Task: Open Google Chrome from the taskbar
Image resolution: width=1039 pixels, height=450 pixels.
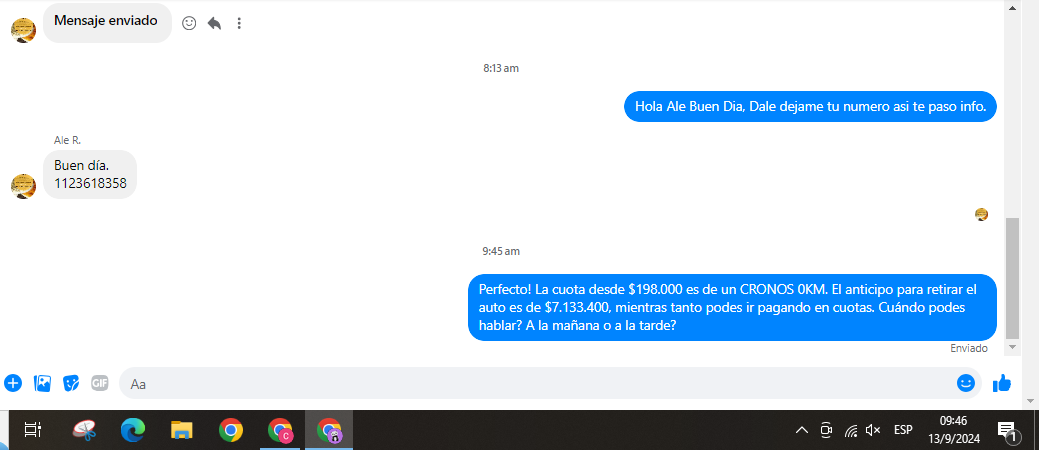Action: tap(231, 430)
